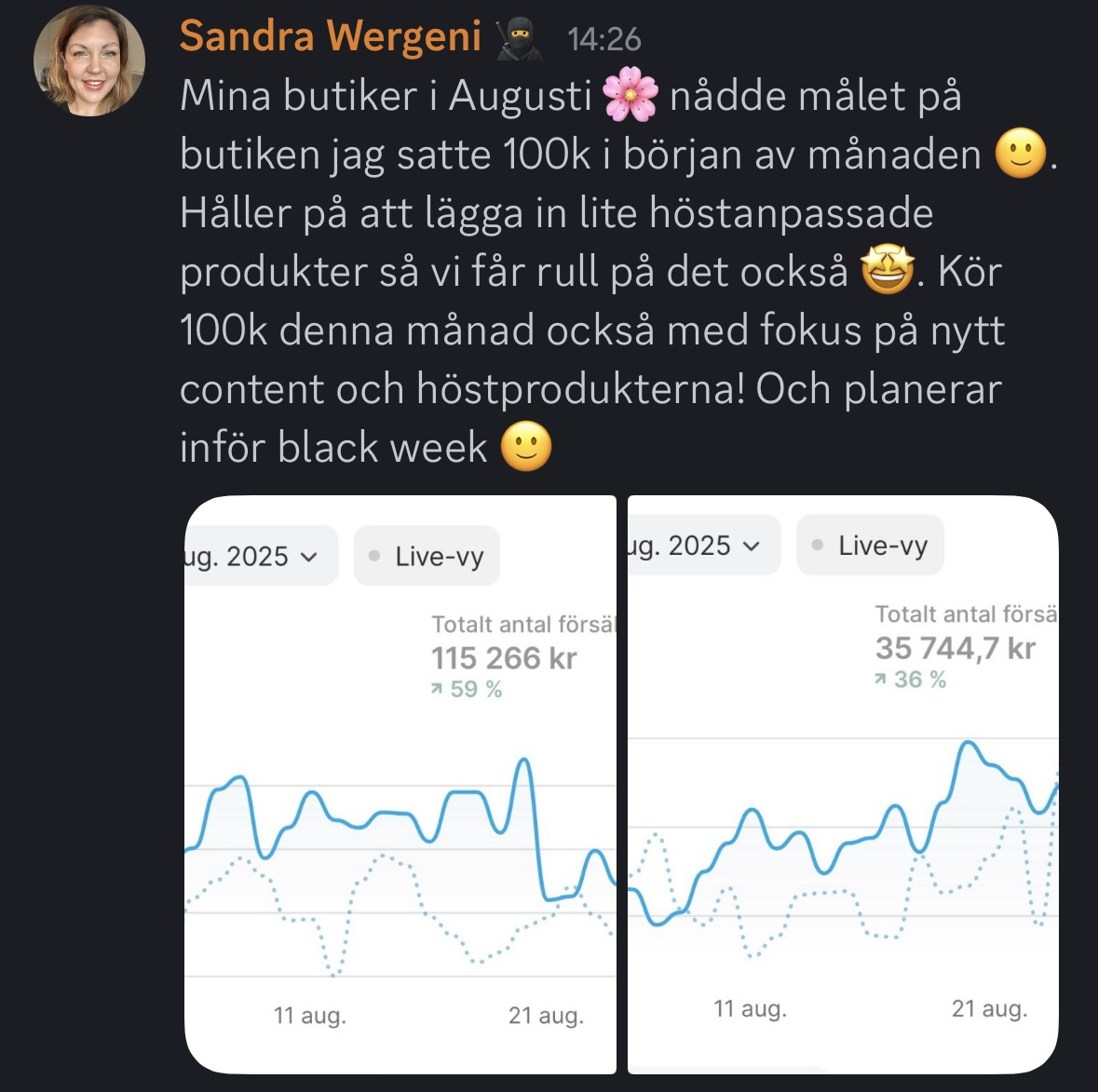Screen dimensions: 1098x1092
Task: Open the attached screenshot showing 35 744,7 kr
Action: pos(843,784)
